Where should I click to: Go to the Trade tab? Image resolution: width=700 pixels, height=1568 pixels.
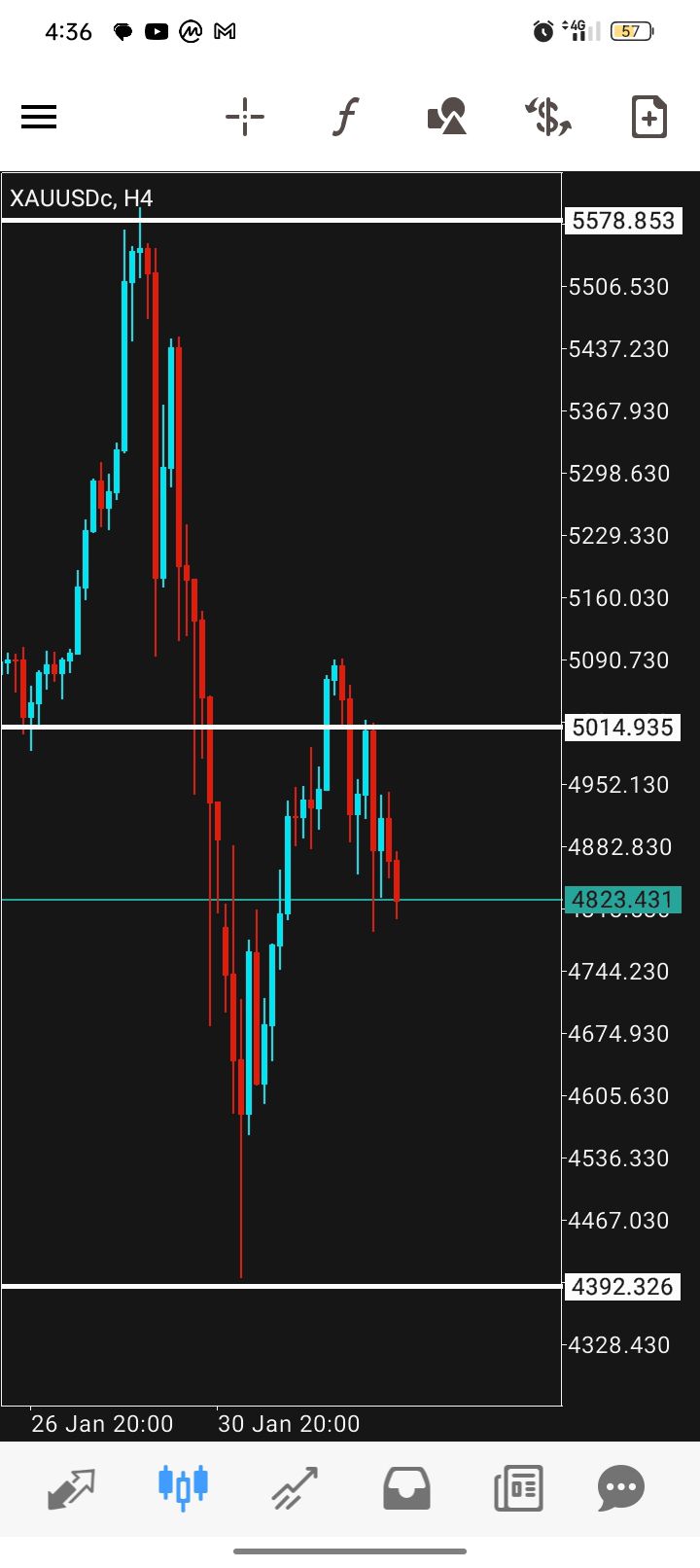point(295,1488)
